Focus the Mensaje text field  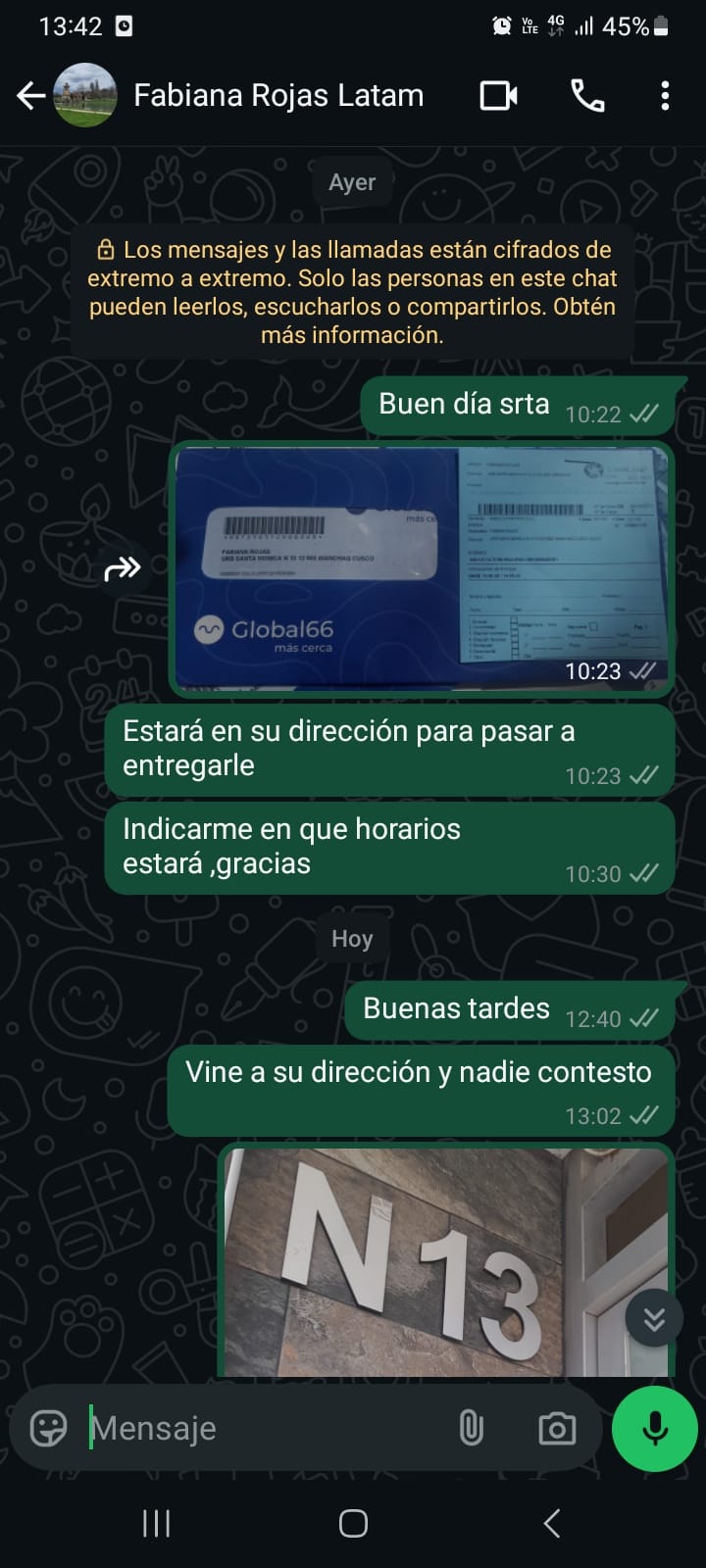(x=265, y=1428)
